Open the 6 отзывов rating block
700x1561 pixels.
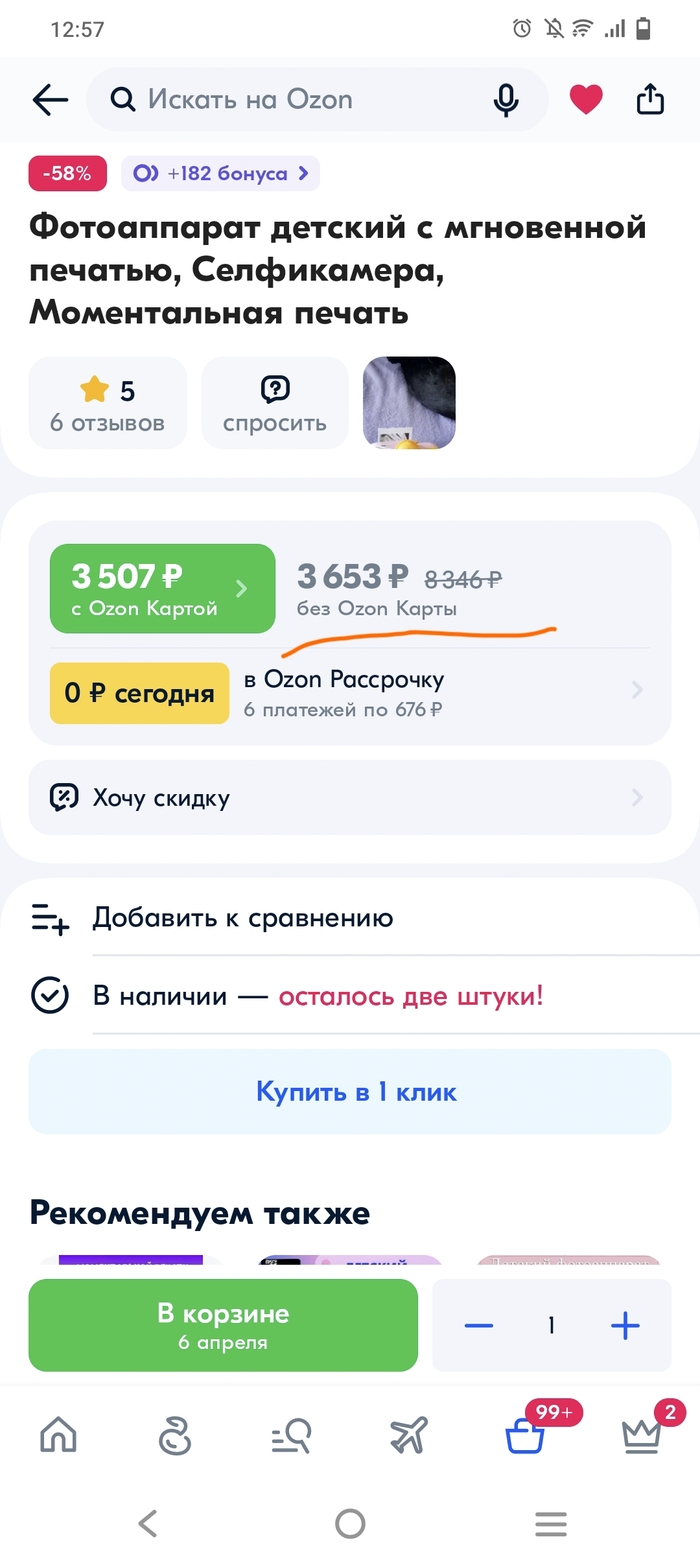pyautogui.click(x=107, y=403)
